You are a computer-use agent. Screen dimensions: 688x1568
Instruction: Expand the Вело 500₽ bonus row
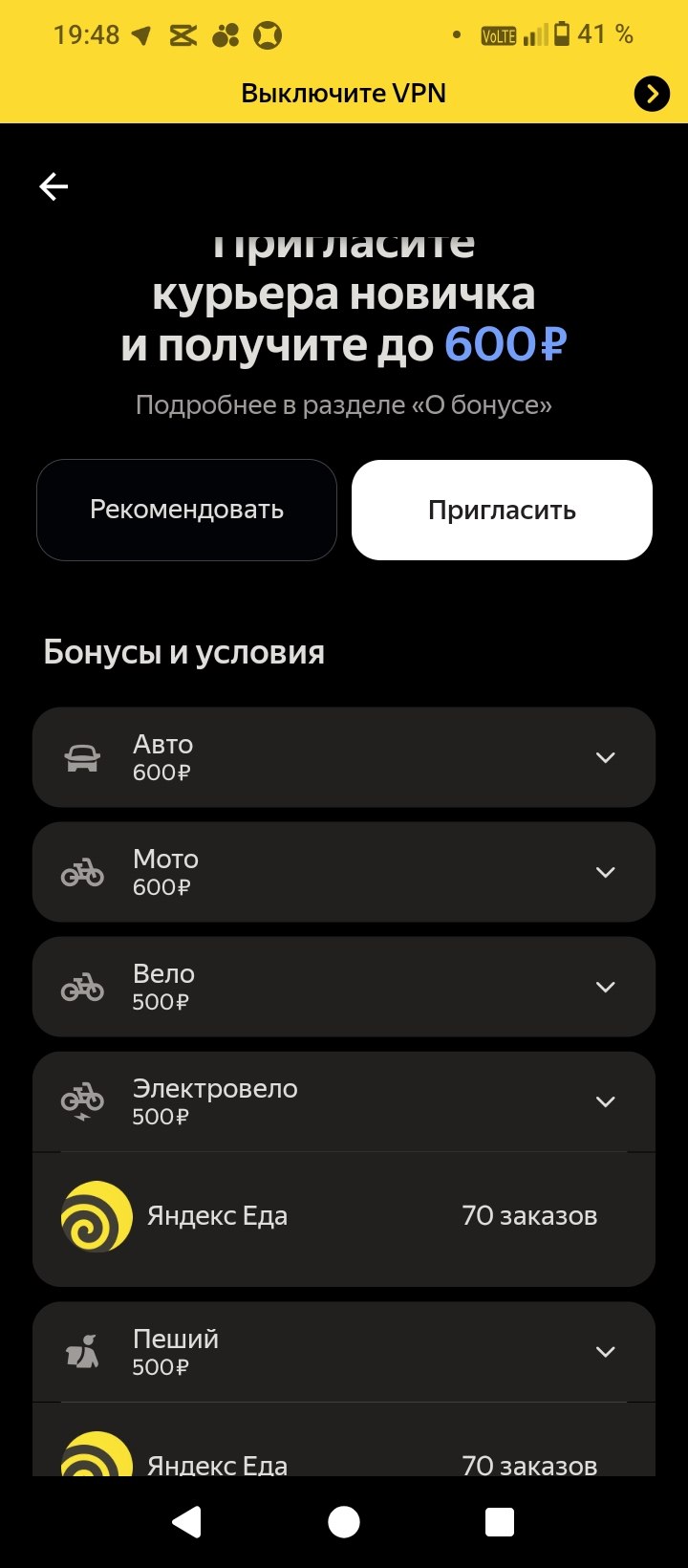point(605,987)
